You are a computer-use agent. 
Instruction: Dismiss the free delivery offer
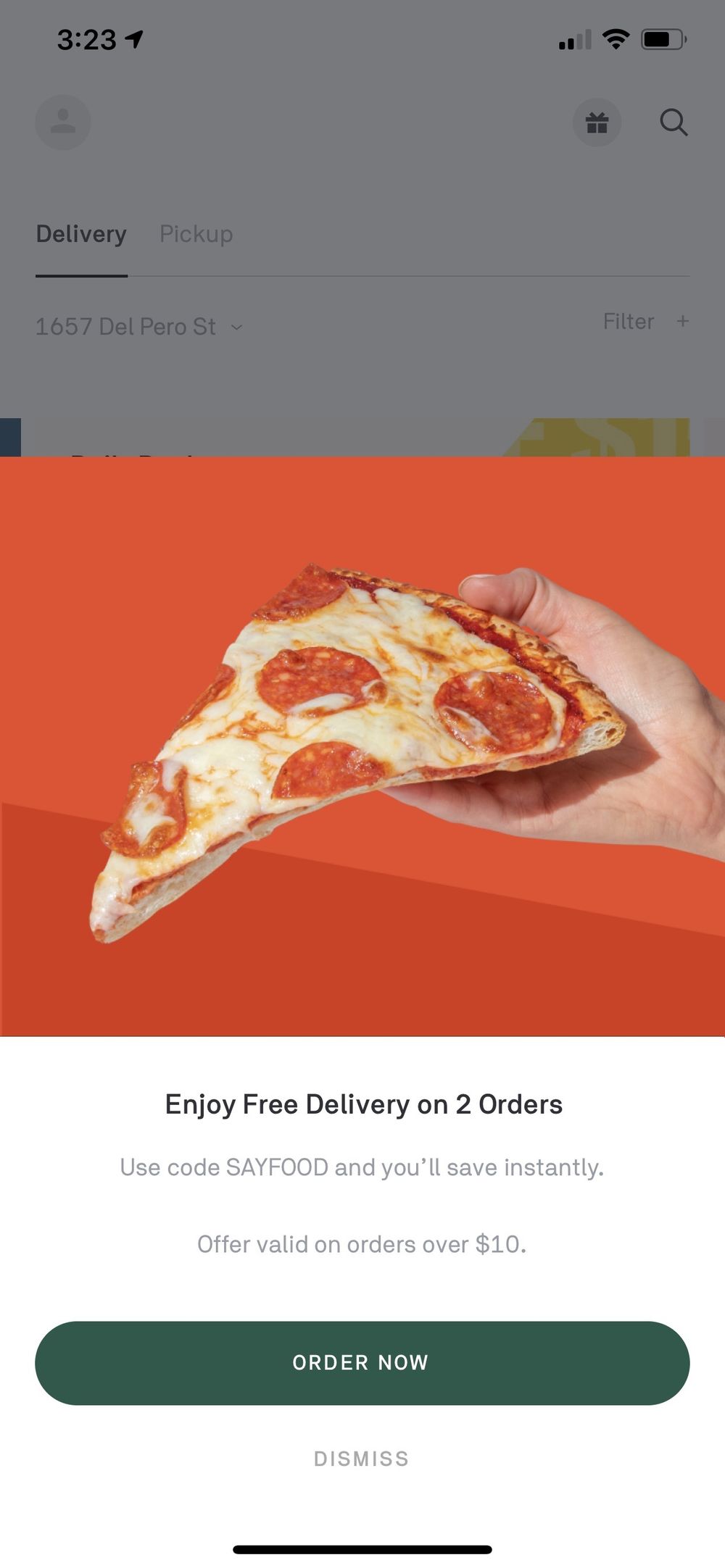(362, 1459)
